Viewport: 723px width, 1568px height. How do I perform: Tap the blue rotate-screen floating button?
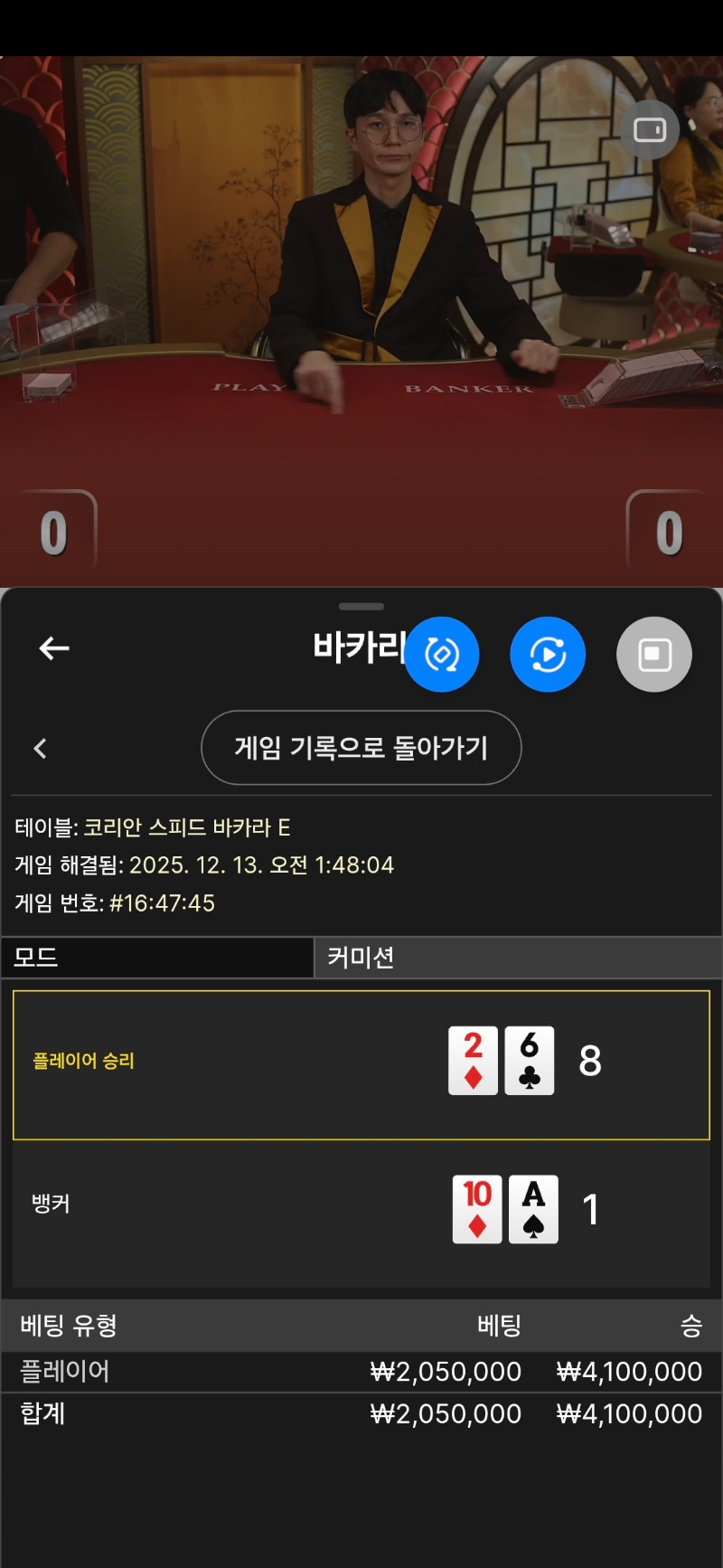(441, 655)
